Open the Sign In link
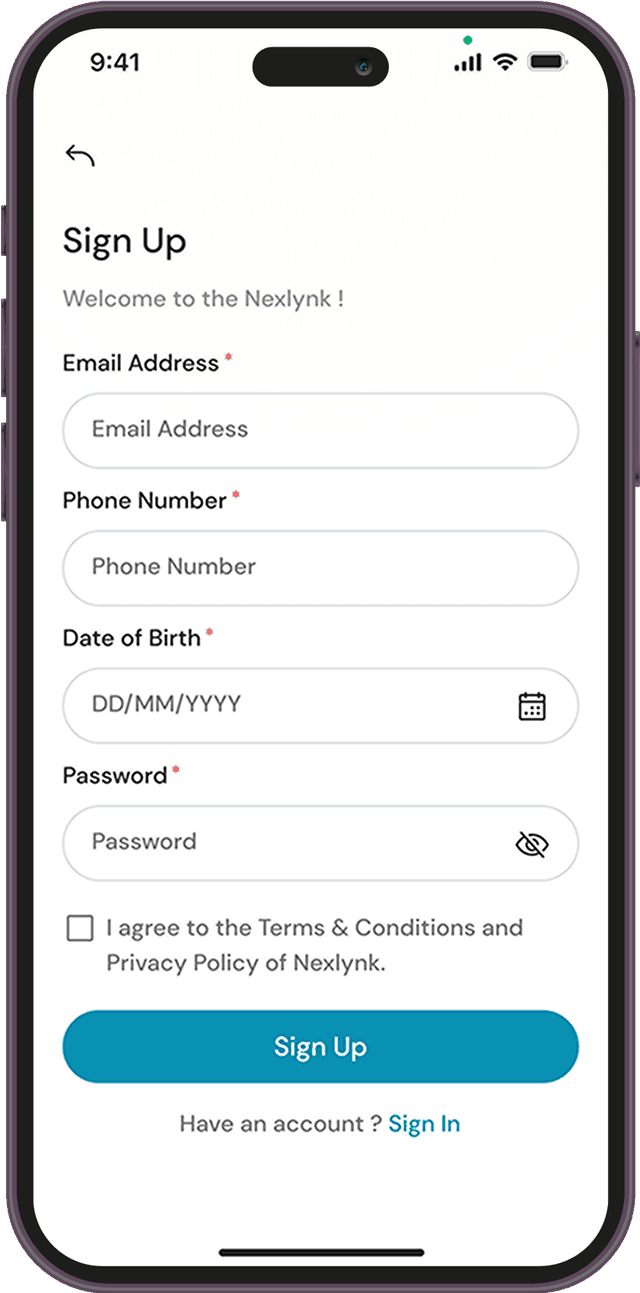 (x=424, y=1124)
